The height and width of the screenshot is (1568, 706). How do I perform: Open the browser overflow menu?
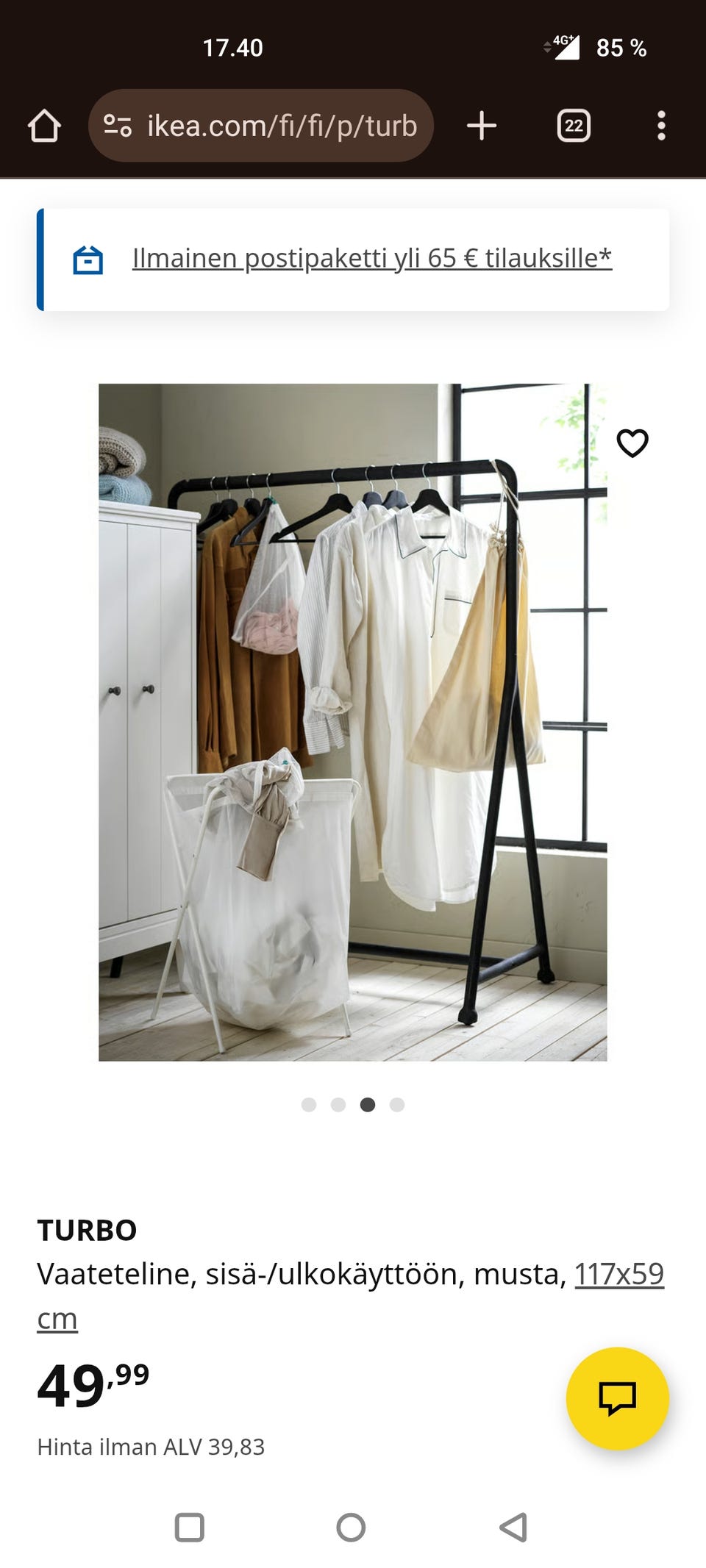[x=661, y=126]
